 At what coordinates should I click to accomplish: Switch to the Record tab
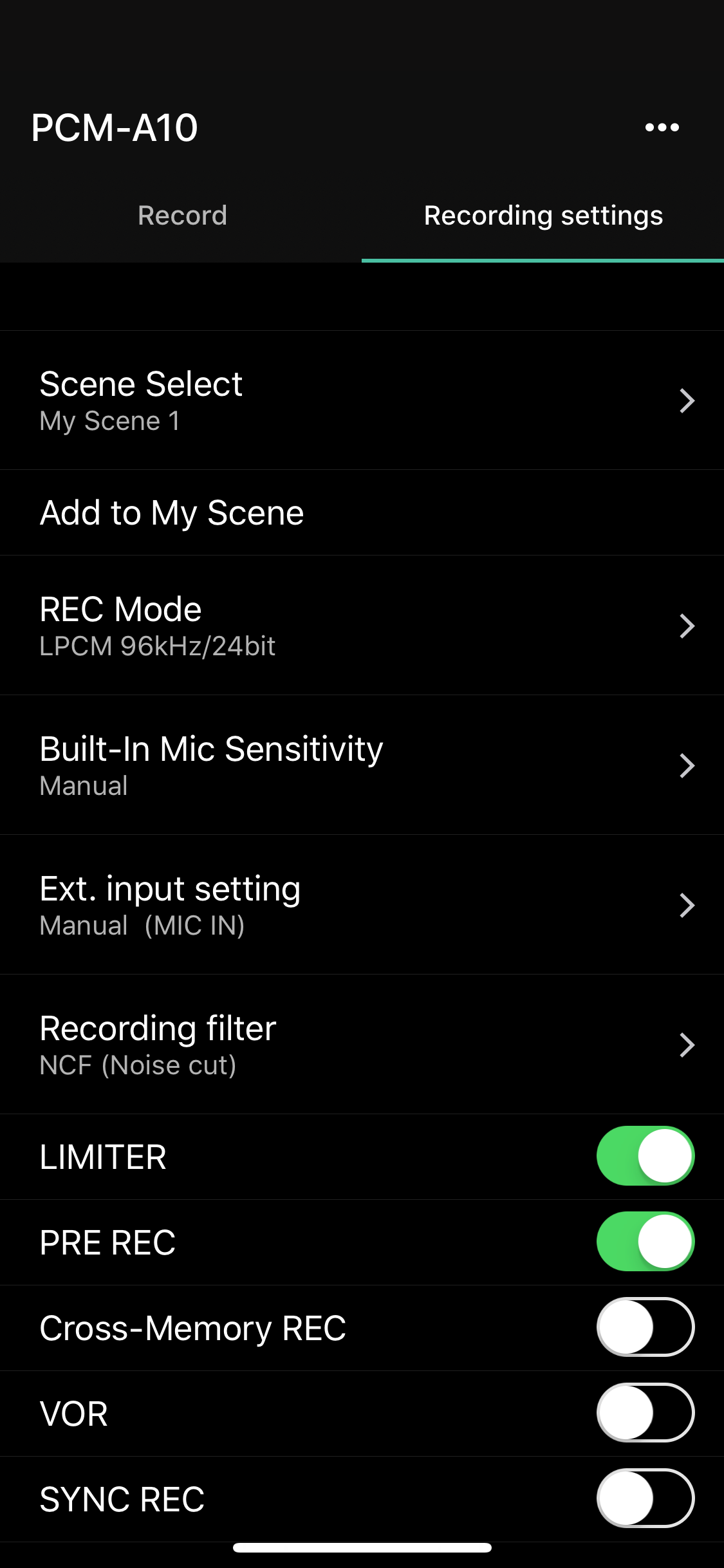click(182, 216)
